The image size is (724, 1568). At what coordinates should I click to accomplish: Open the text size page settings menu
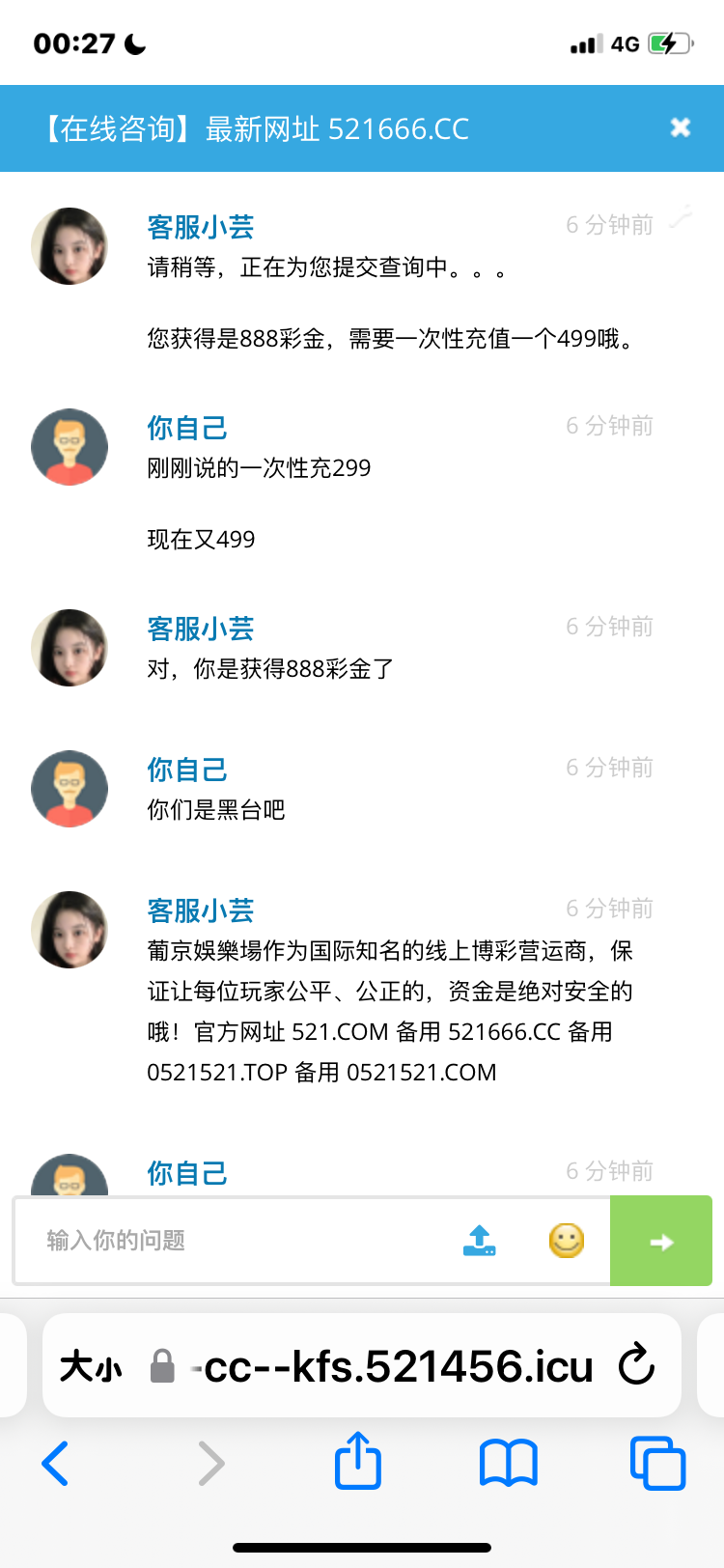click(91, 1366)
